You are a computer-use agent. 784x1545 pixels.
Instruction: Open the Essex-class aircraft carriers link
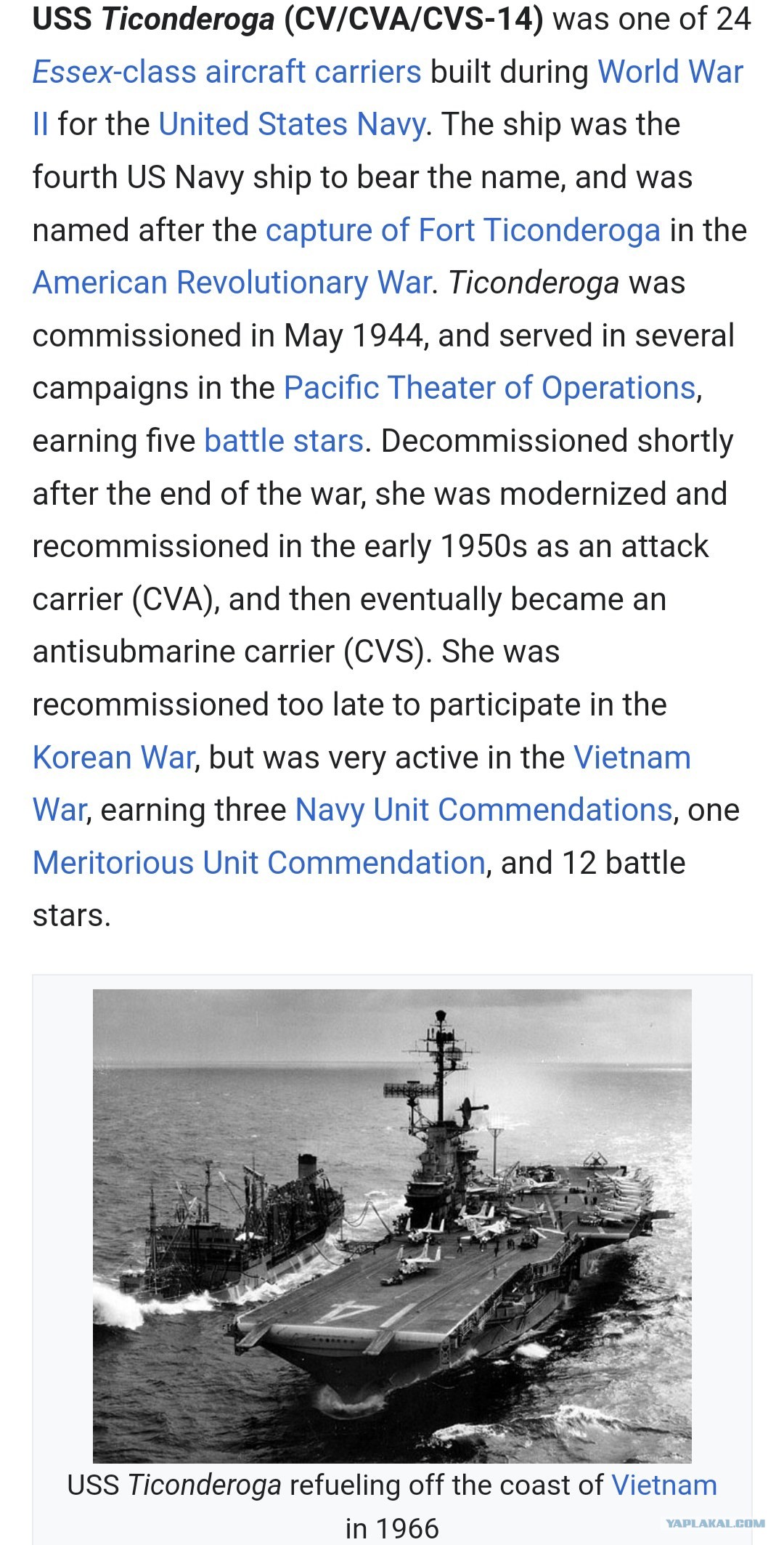point(226,72)
